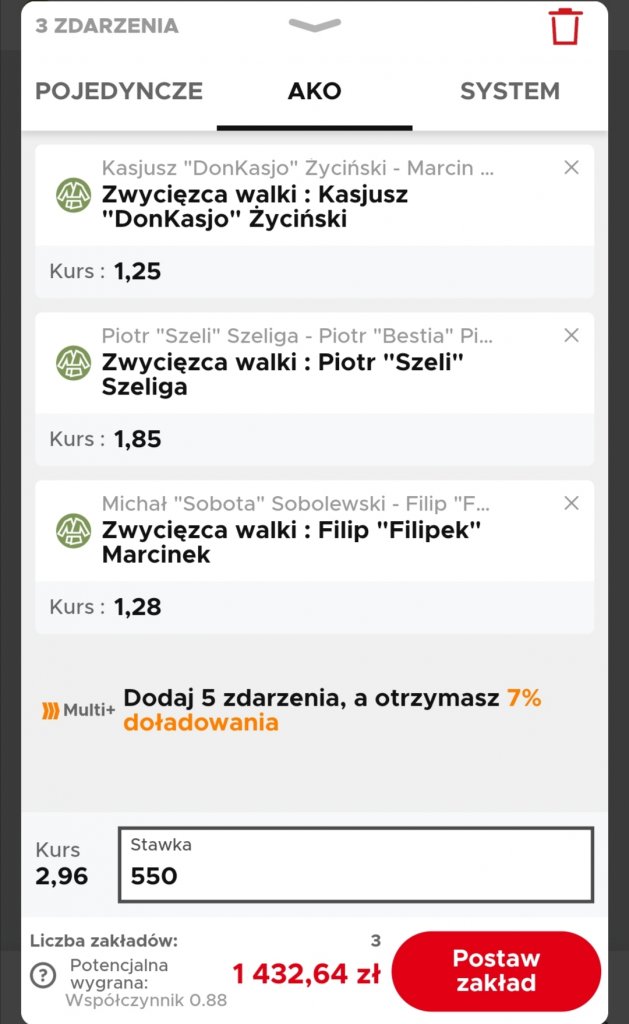Open the help icon next to Potencjalna wygrana
629x1024 pixels.
(43, 975)
